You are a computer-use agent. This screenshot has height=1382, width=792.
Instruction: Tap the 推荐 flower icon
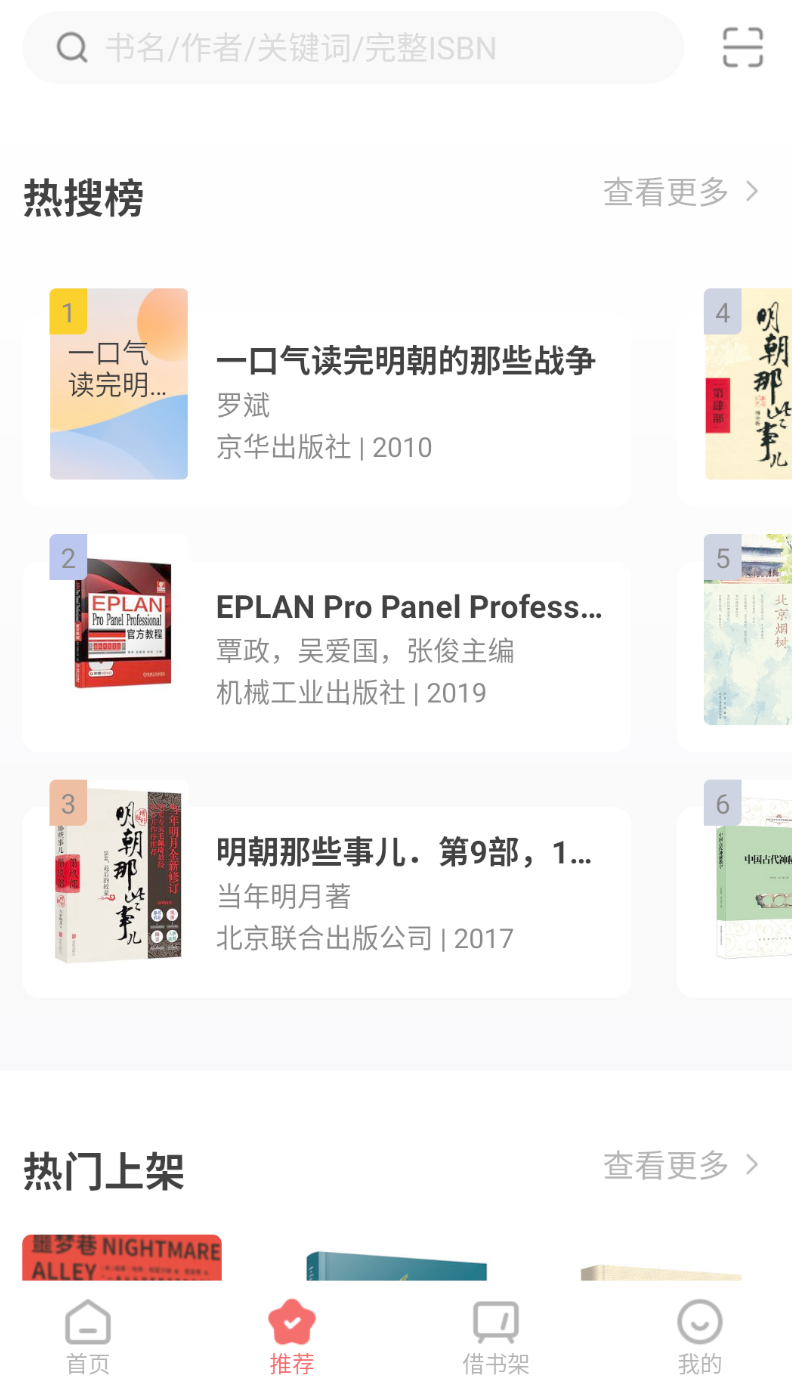(292, 1320)
